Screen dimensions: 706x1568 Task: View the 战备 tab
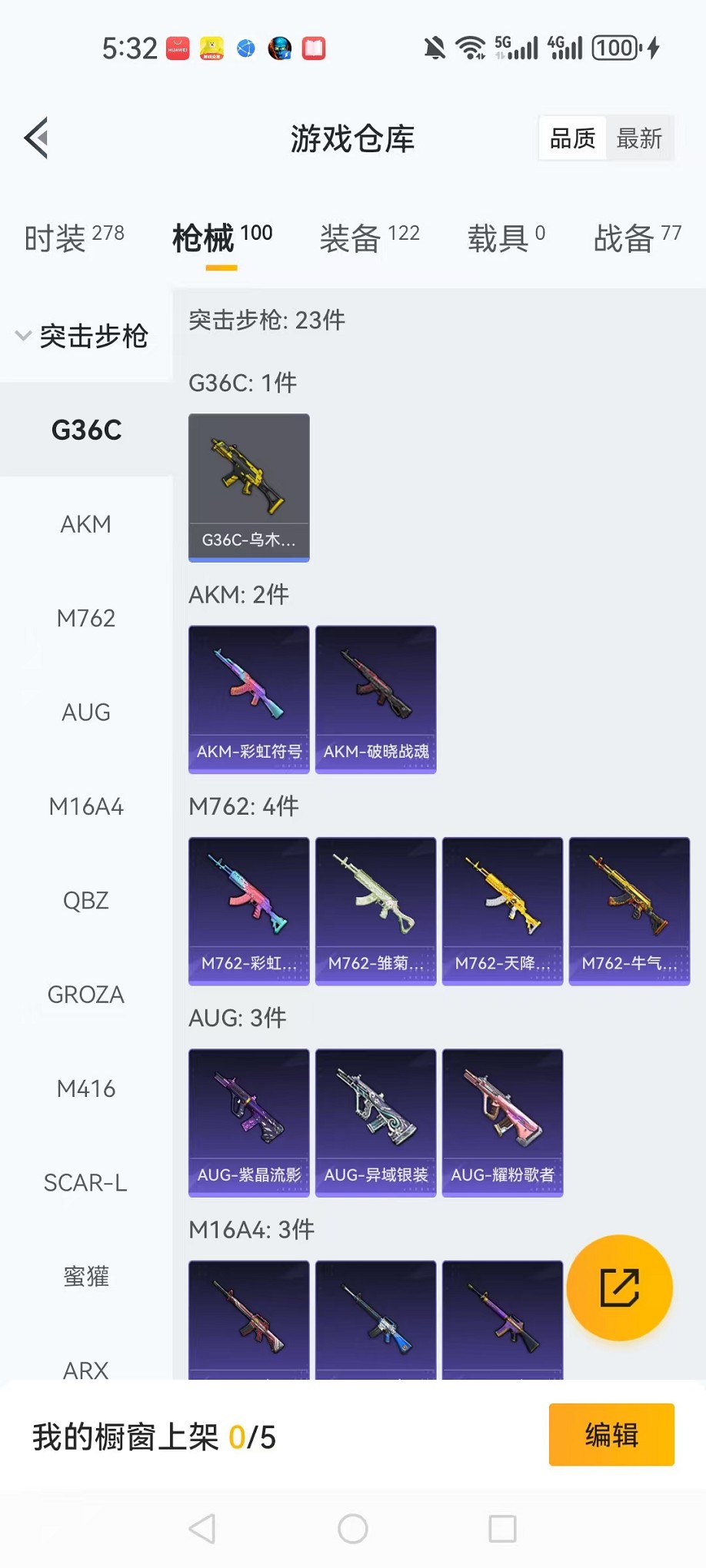pos(637,238)
